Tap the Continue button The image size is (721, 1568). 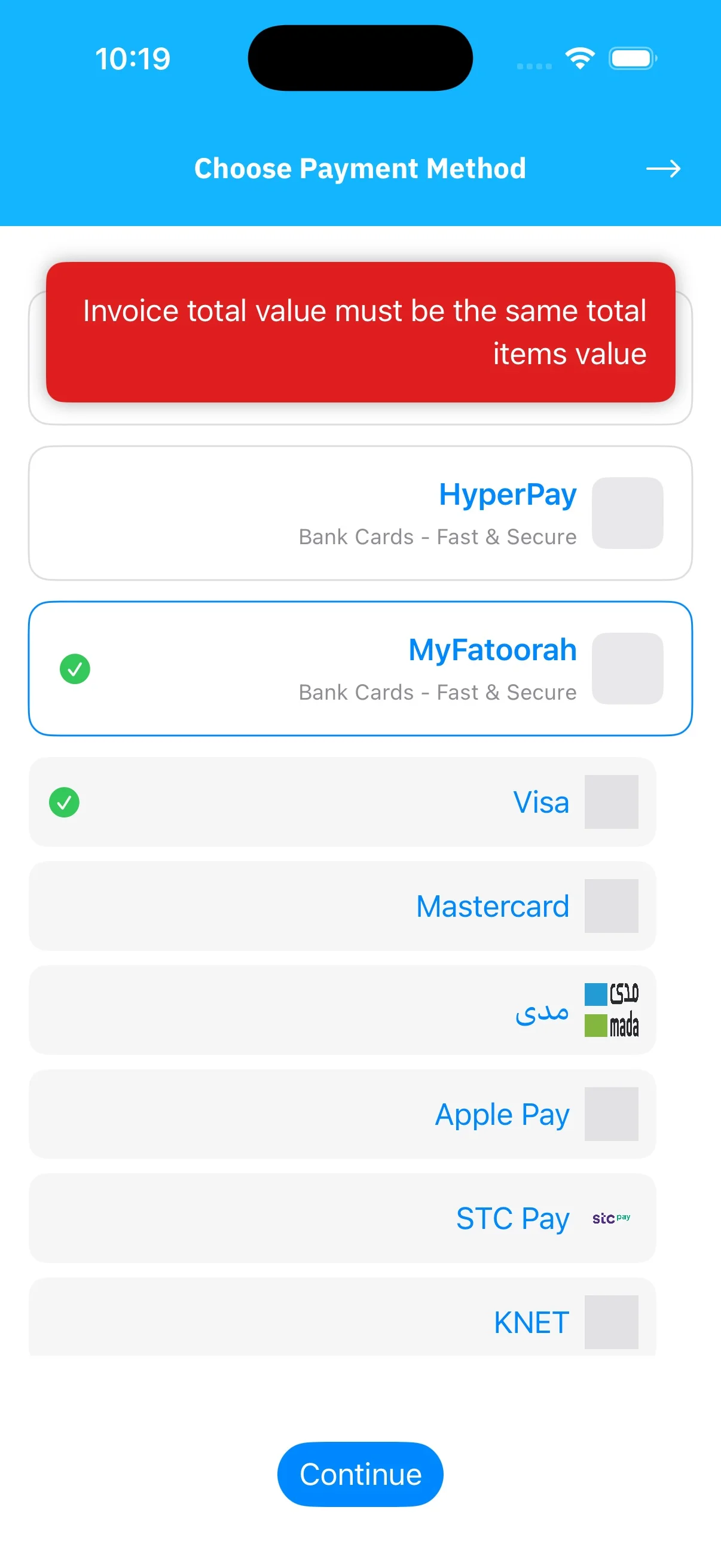[x=360, y=1474]
